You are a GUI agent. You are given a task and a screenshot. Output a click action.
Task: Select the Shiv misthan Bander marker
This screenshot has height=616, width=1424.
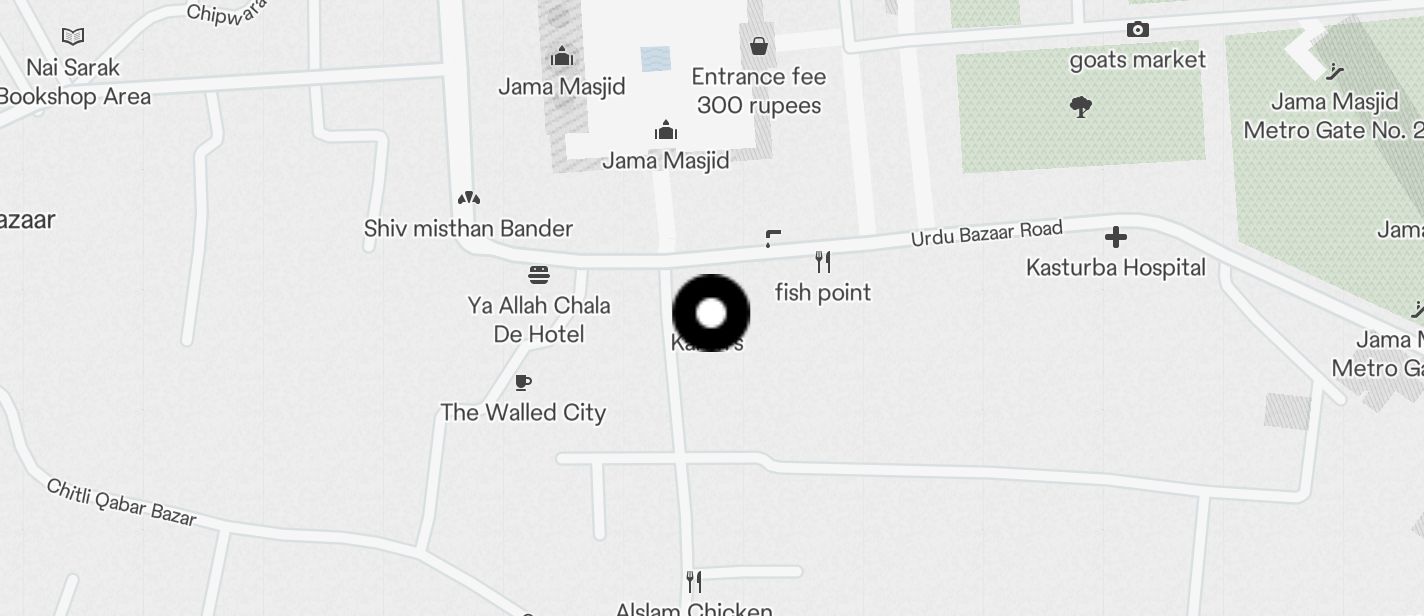click(468, 199)
